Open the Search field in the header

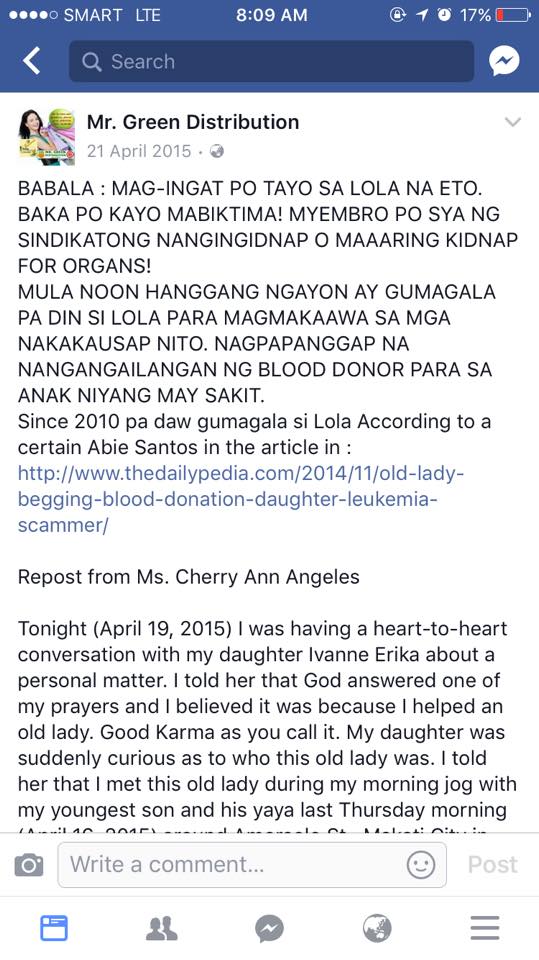pyautogui.click(x=271, y=61)
